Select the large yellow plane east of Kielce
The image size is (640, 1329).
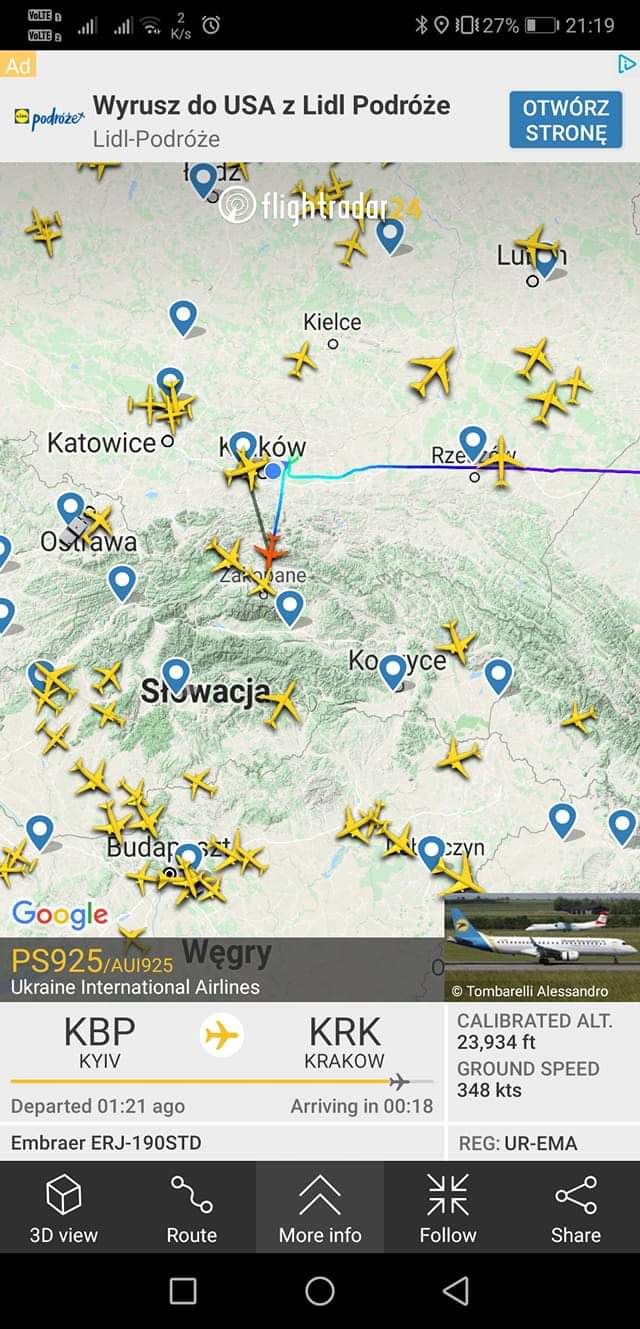click(x=432, y=371)
